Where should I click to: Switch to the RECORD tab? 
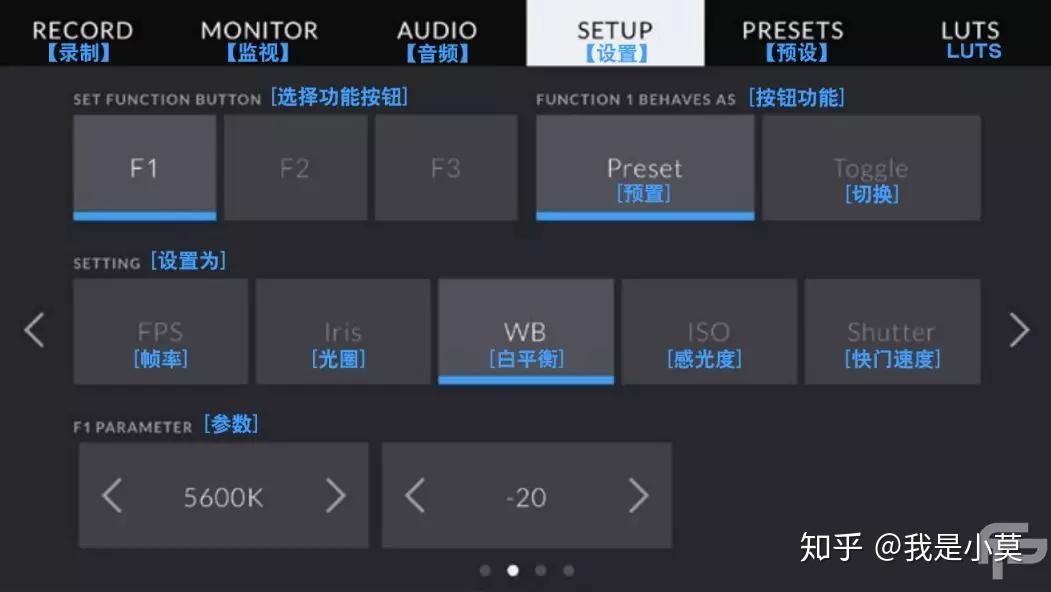pyautogui.click(x=81, y=38)
